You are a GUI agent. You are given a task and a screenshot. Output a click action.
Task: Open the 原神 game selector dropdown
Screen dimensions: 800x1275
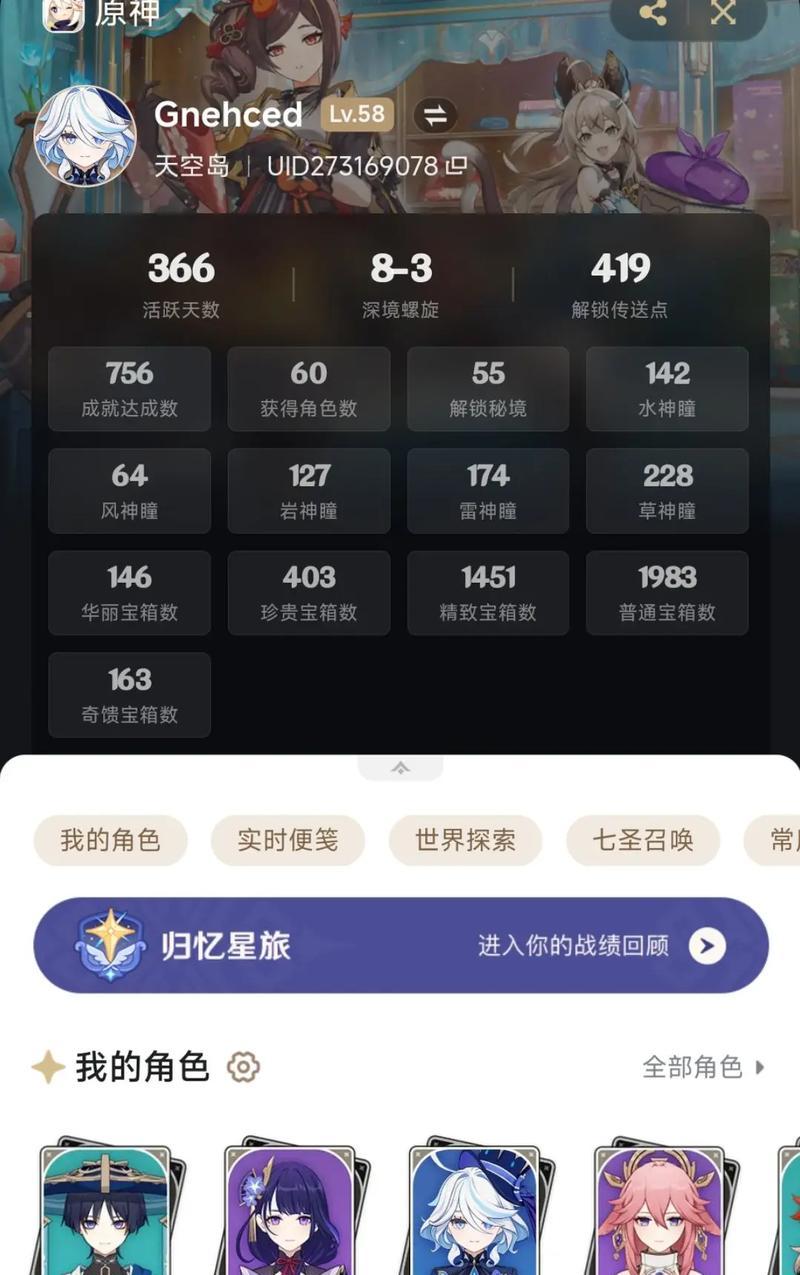[x=184, y=12]
